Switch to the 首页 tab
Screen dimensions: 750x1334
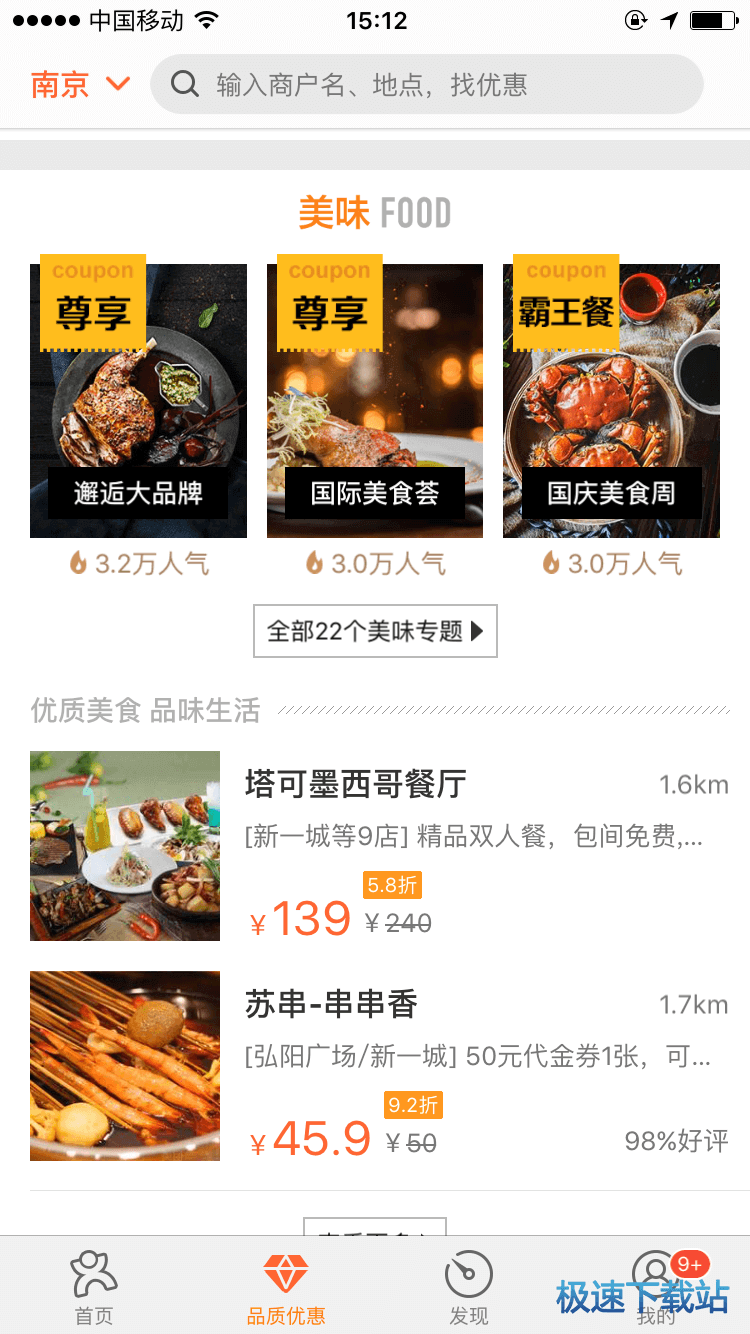tap(94, 1286)
